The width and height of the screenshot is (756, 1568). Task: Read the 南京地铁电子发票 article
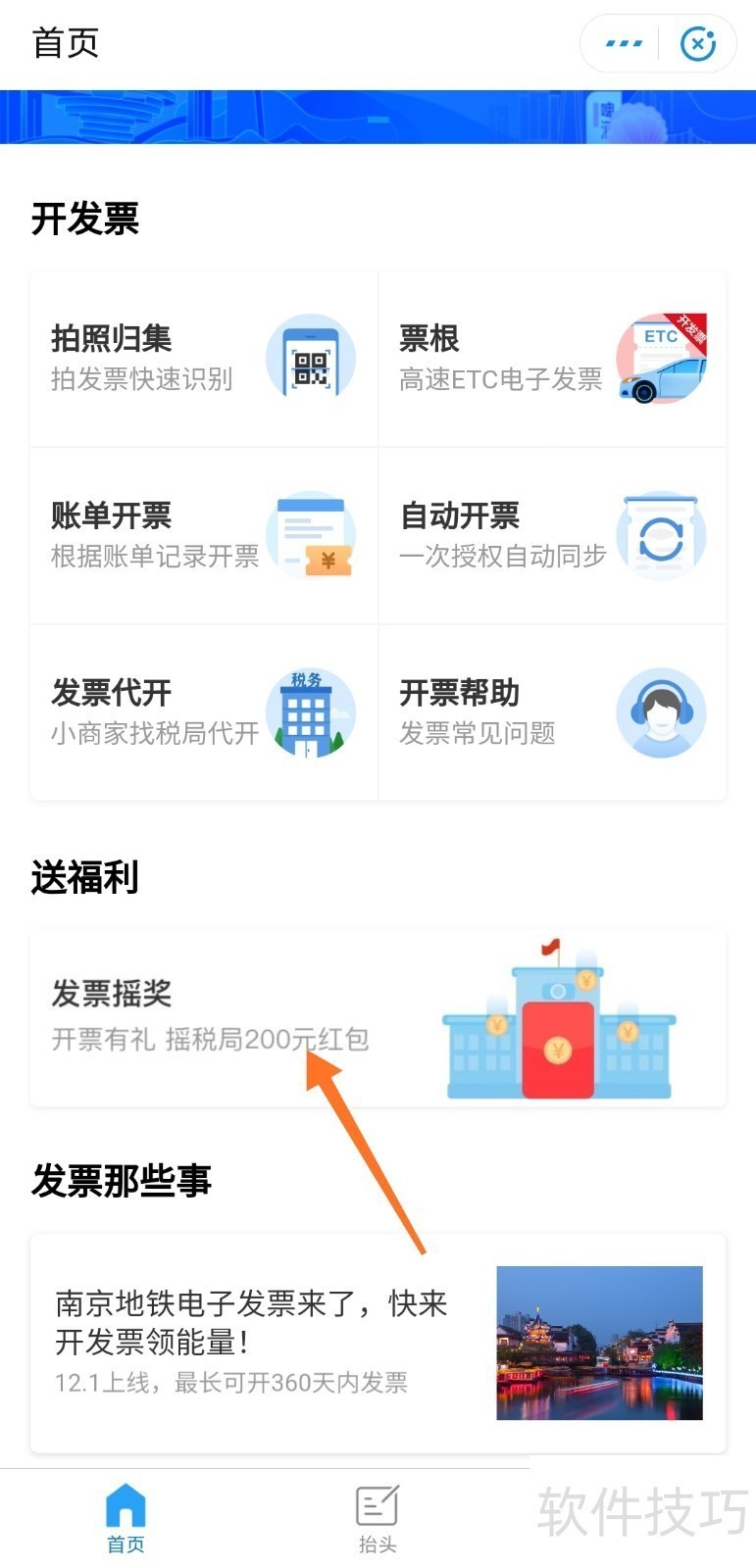pos(378,1342)
